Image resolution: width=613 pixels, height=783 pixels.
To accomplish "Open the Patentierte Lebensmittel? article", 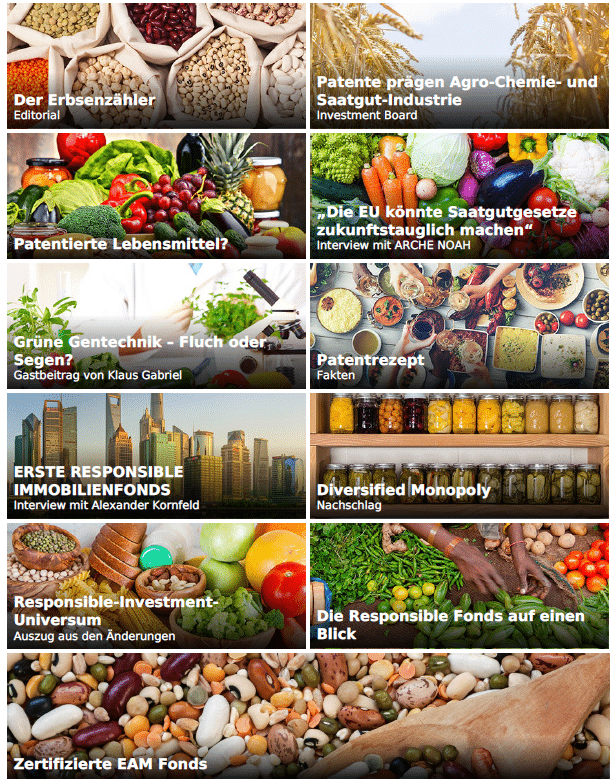I will pos(156,196).
